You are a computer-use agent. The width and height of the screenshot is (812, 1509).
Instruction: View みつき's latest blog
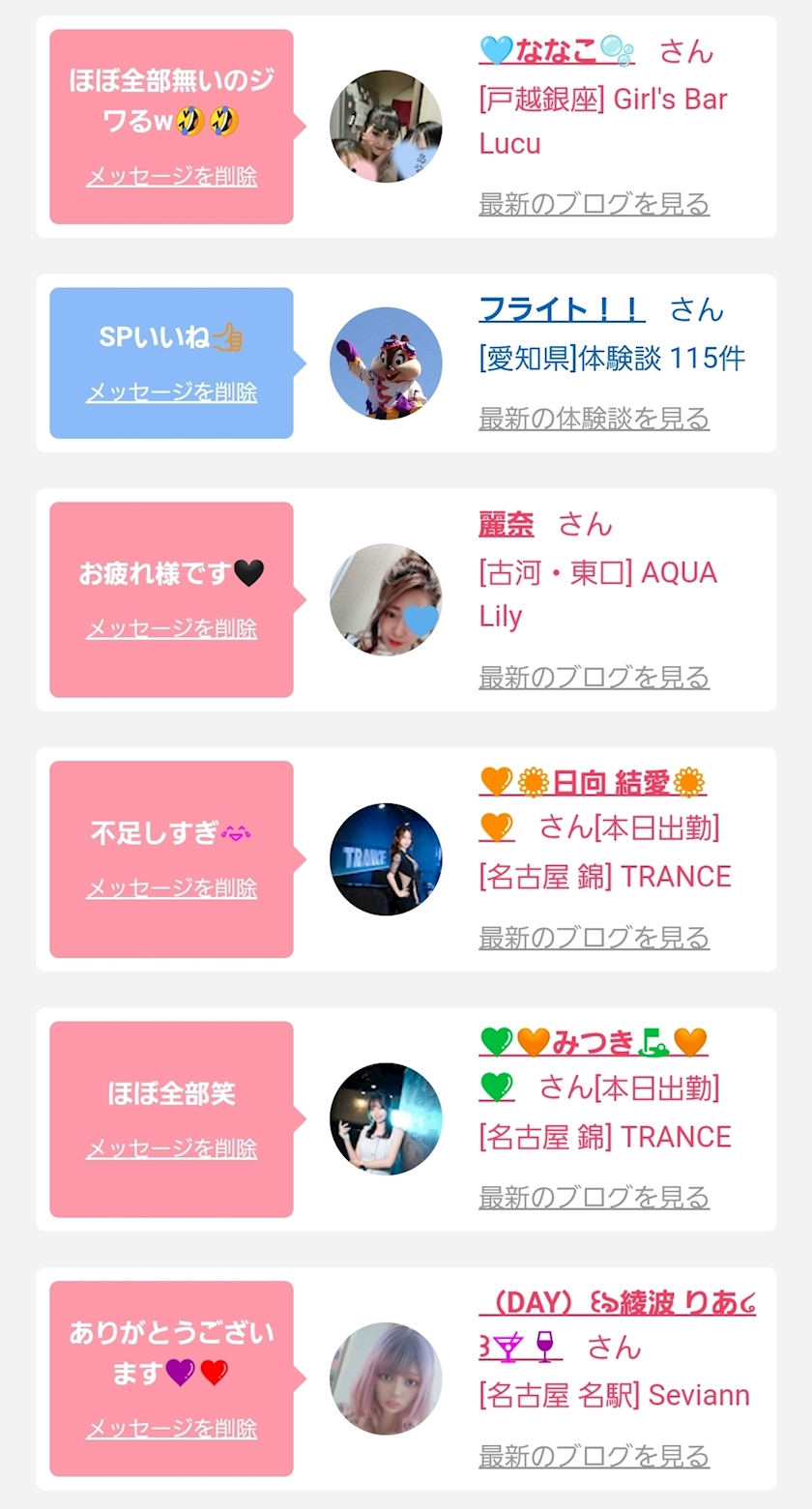(594, 1196)
